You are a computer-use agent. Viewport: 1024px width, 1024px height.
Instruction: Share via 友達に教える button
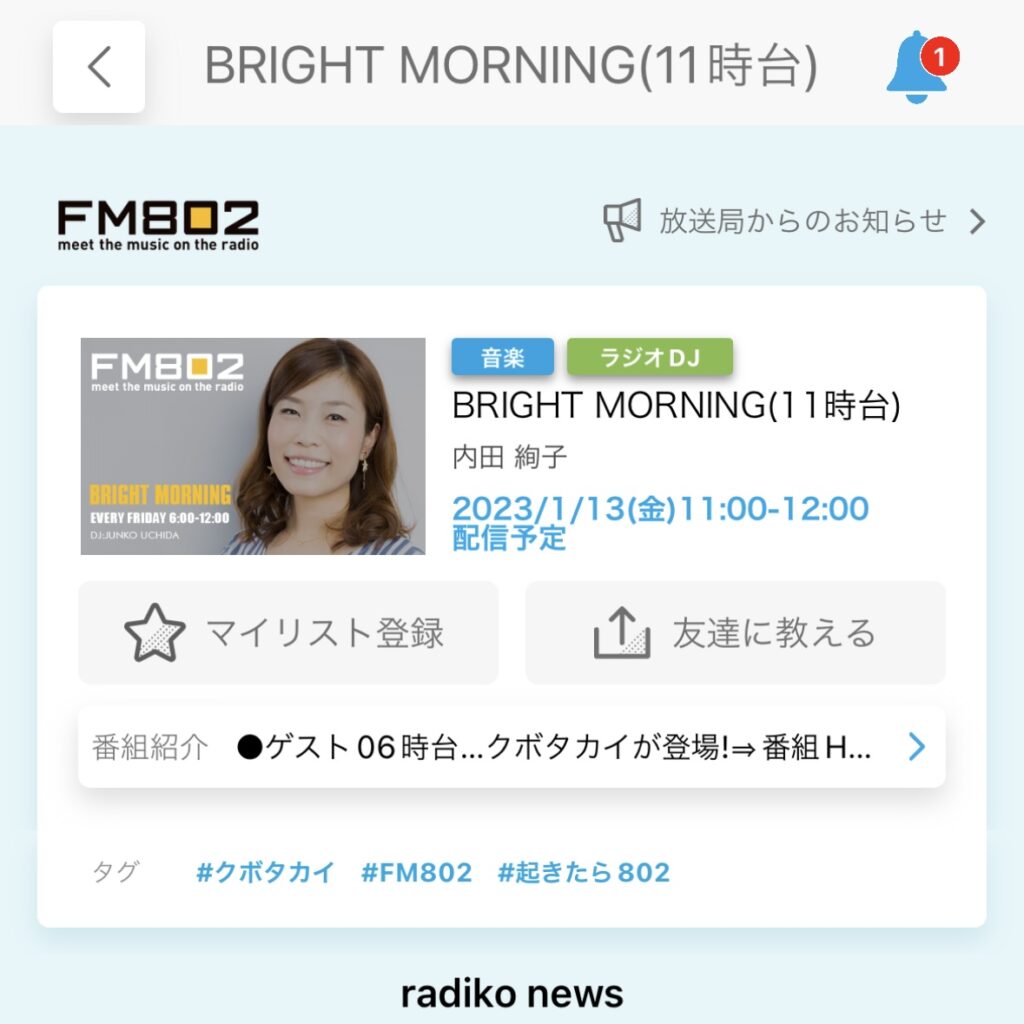click(x=735, y=633)
